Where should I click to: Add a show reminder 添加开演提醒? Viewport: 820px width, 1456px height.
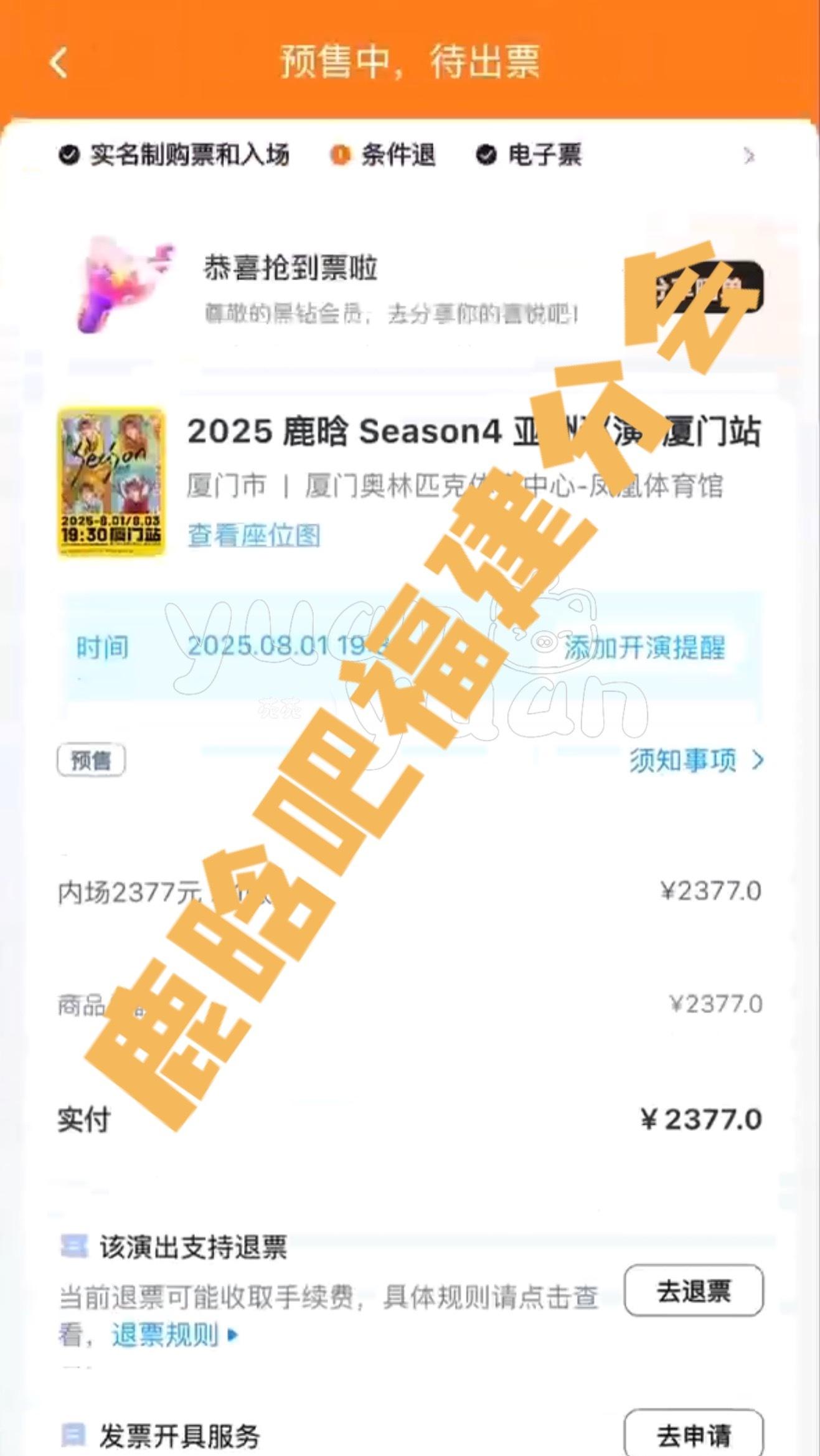pyautogui.click(x=644, y=648)
